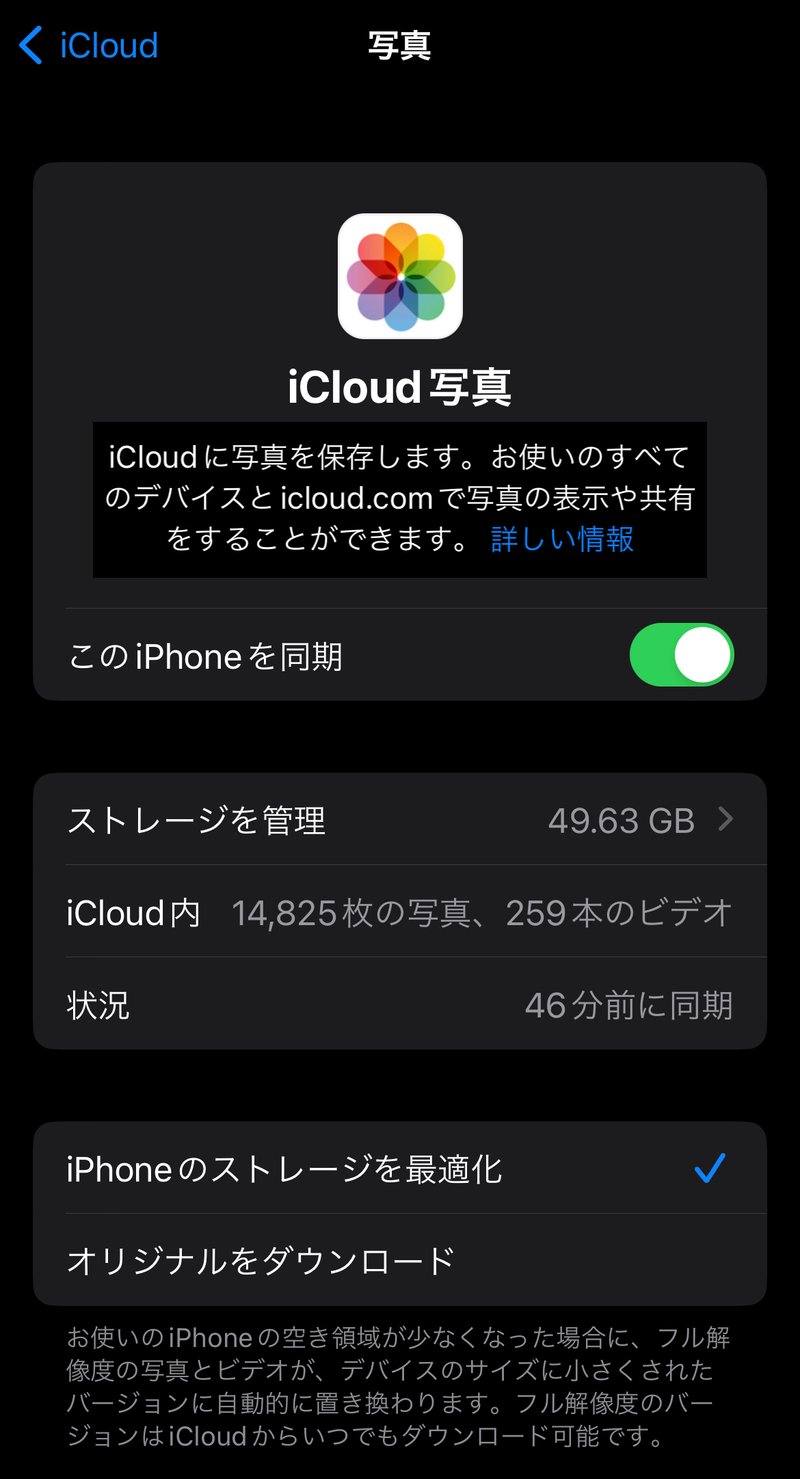Tap the blue checkmark next to ストレージを最適化
Screen dimensions: 800x1479
710,1167
